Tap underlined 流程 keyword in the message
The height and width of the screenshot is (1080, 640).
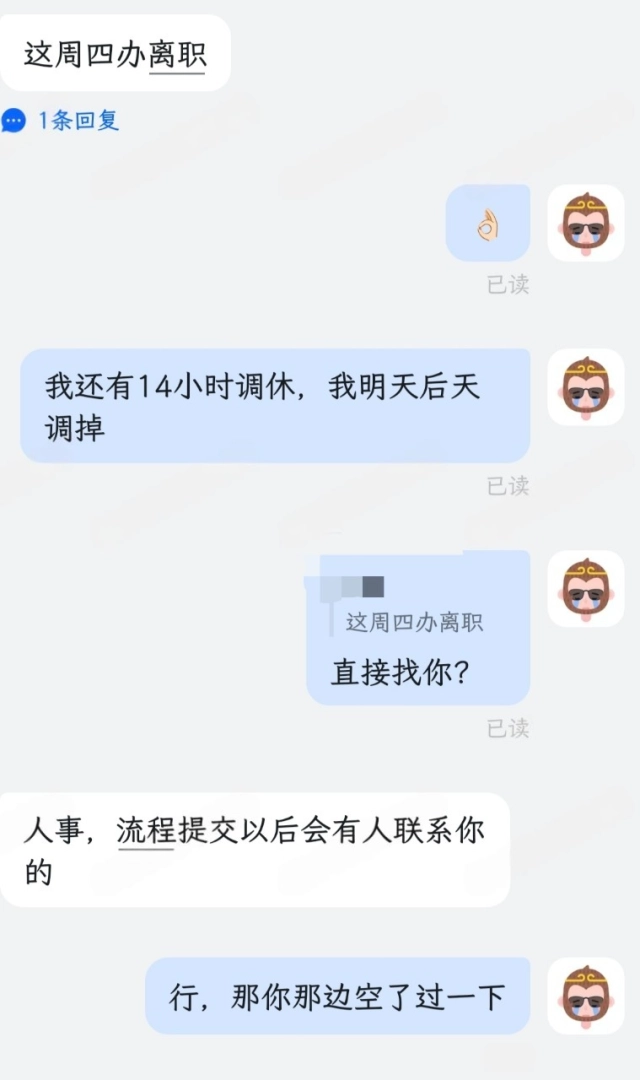(146, 831)
